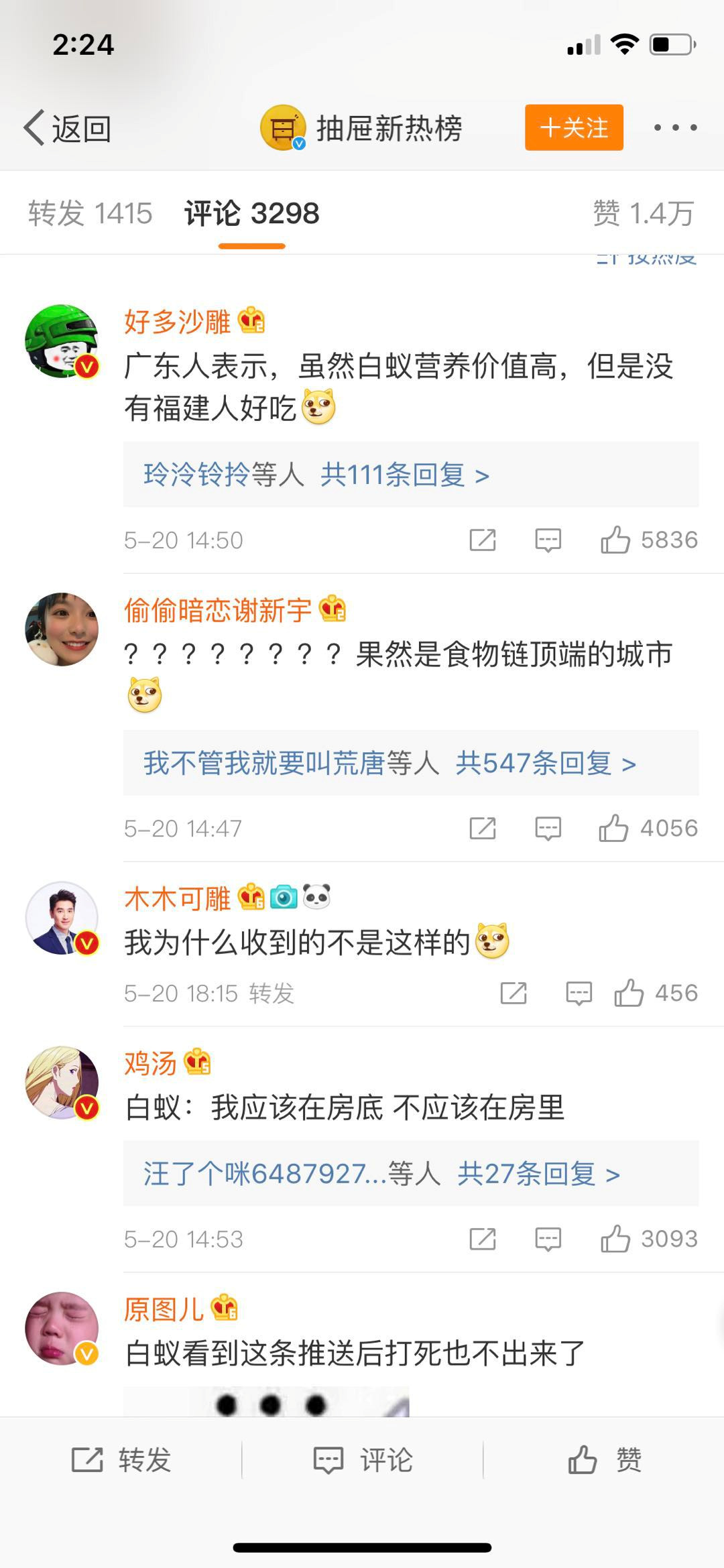Open 好多沙雕's profile name

point(178,322)
